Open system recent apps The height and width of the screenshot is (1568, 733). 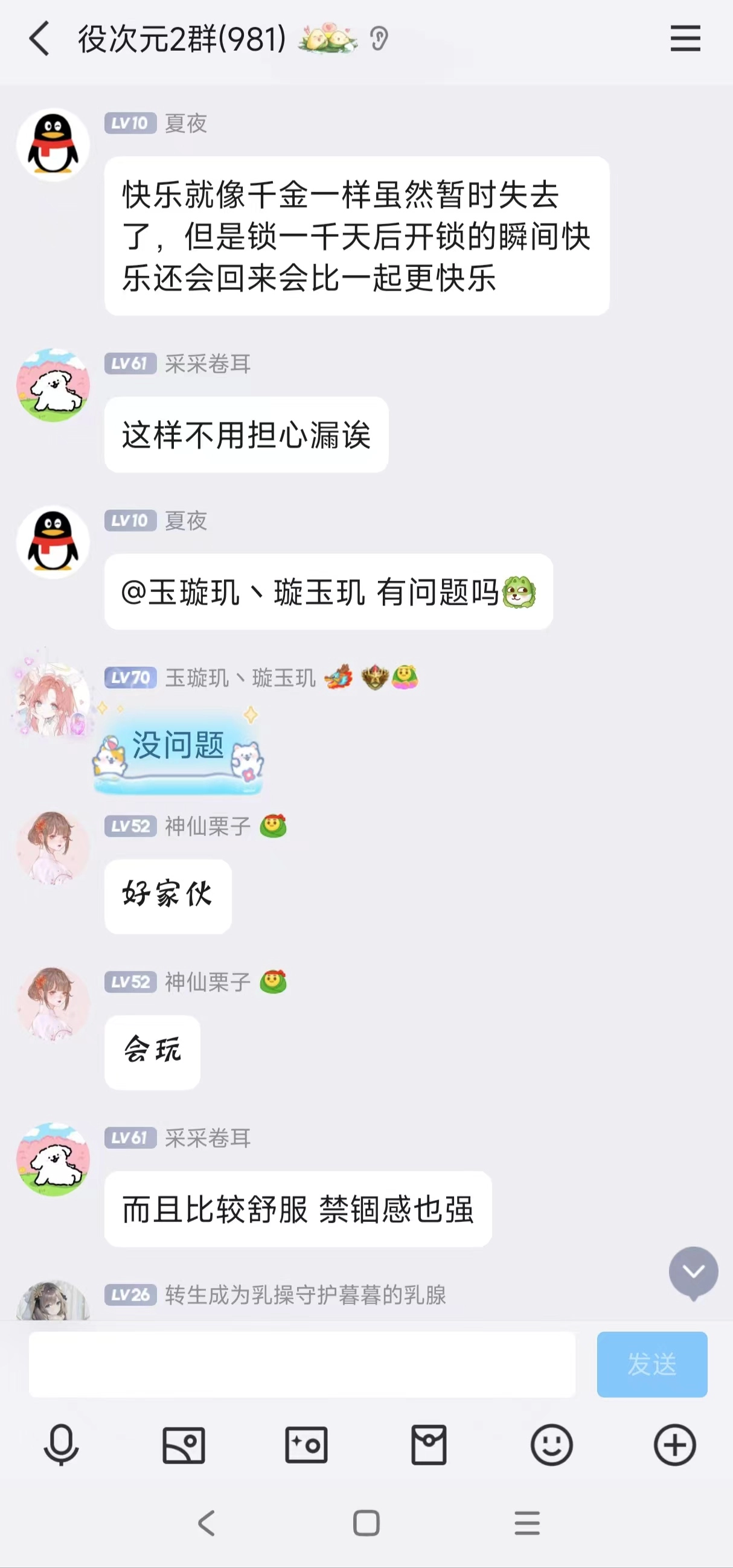point(527,1523)
